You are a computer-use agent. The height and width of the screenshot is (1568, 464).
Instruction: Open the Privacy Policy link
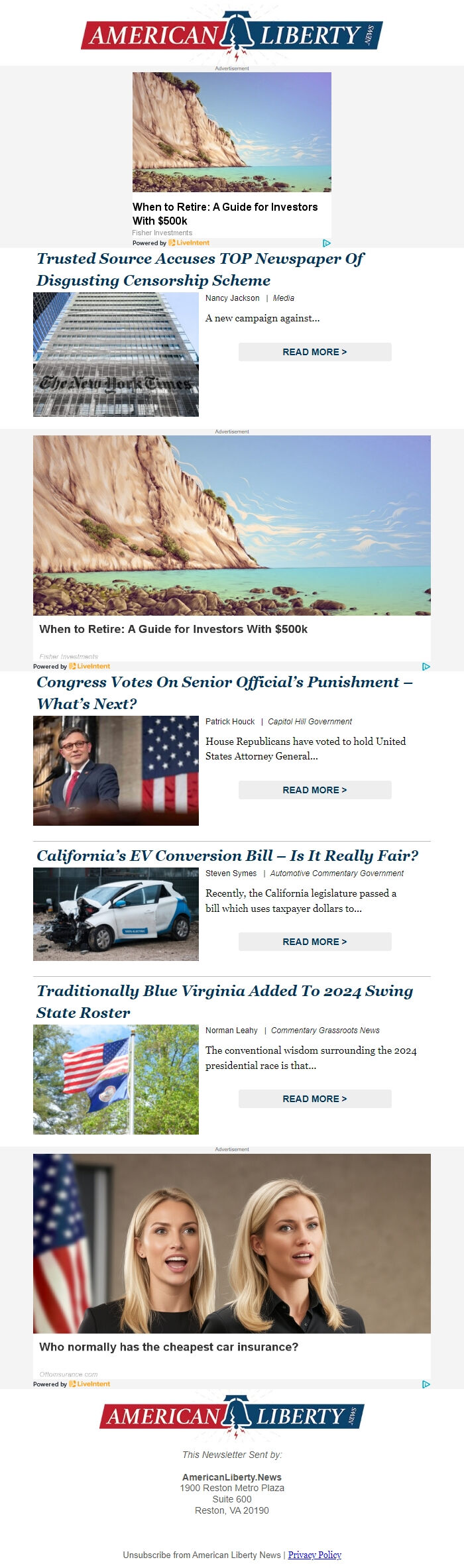pyautogui.click(x=314, y=1555)
